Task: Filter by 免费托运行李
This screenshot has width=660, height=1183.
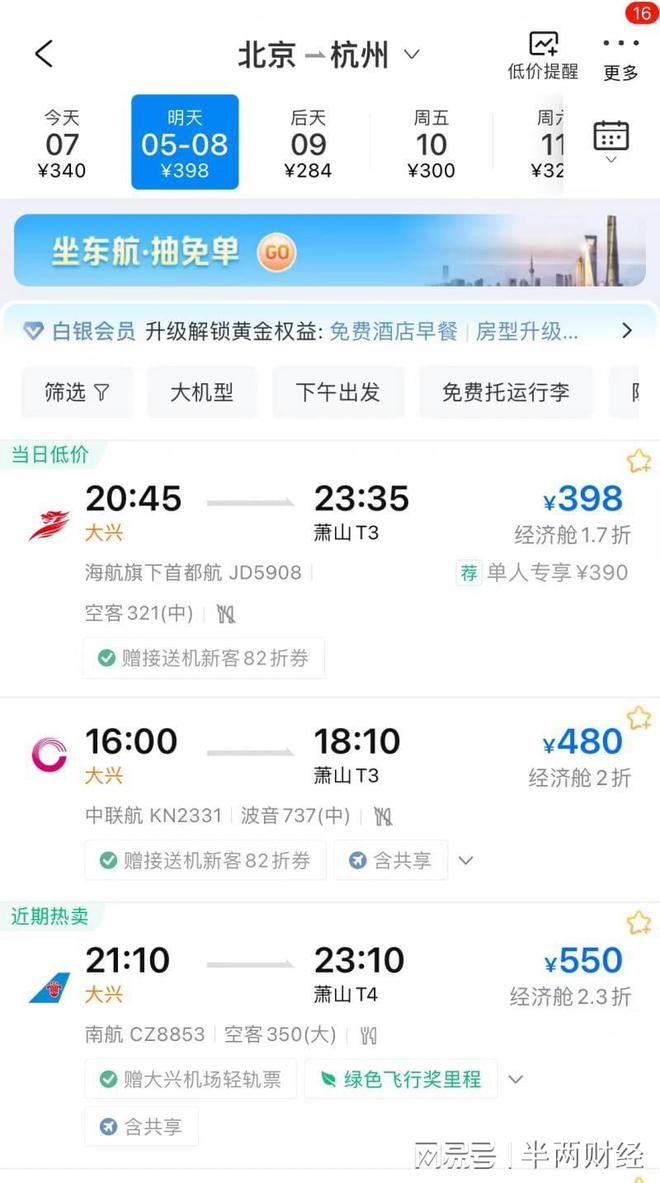Action: [506, 392]
